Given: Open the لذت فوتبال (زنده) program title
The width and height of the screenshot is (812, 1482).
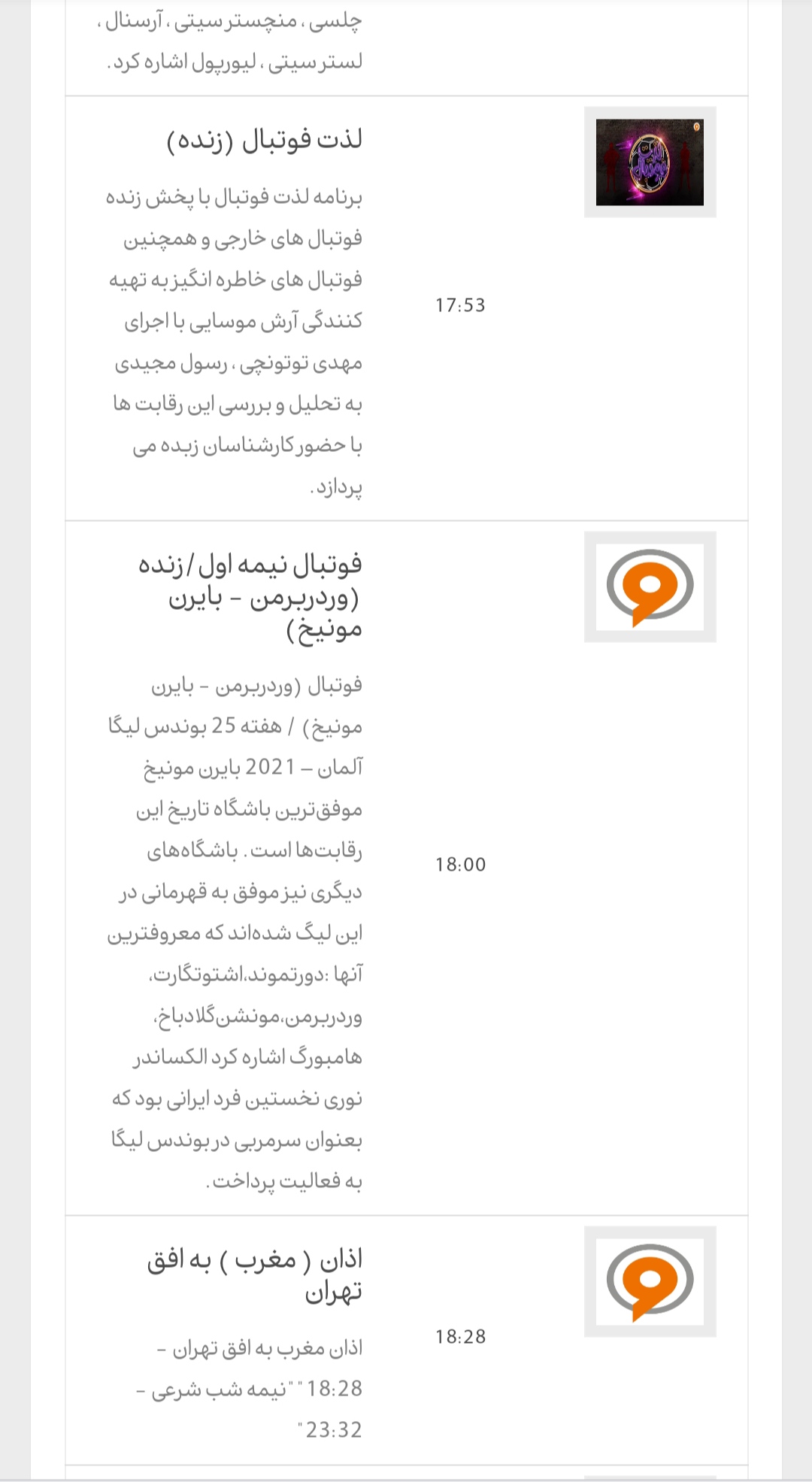Looking at the screenshot, I should pyautogui.click(x=264, y=140).
